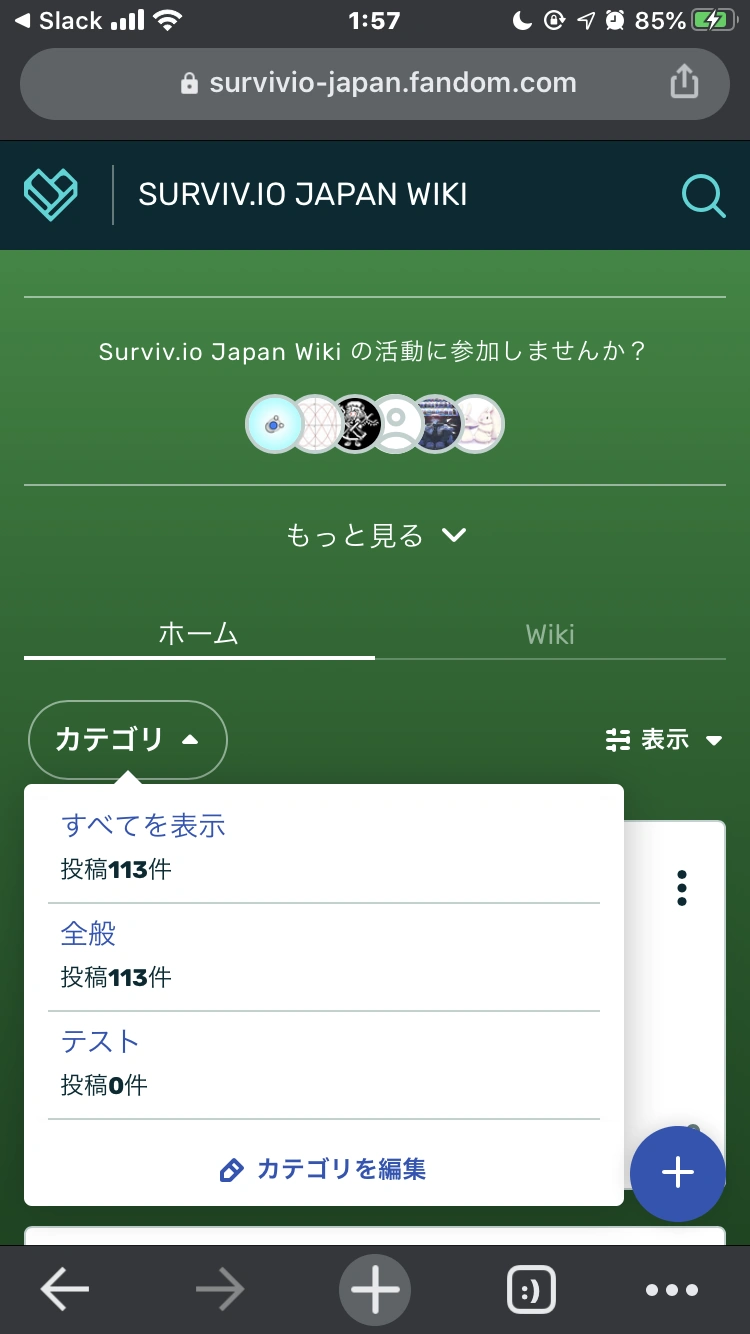Go back with the browser back arrow
The height and width of the screenshot is (1334, 750).
point(65,1290)
